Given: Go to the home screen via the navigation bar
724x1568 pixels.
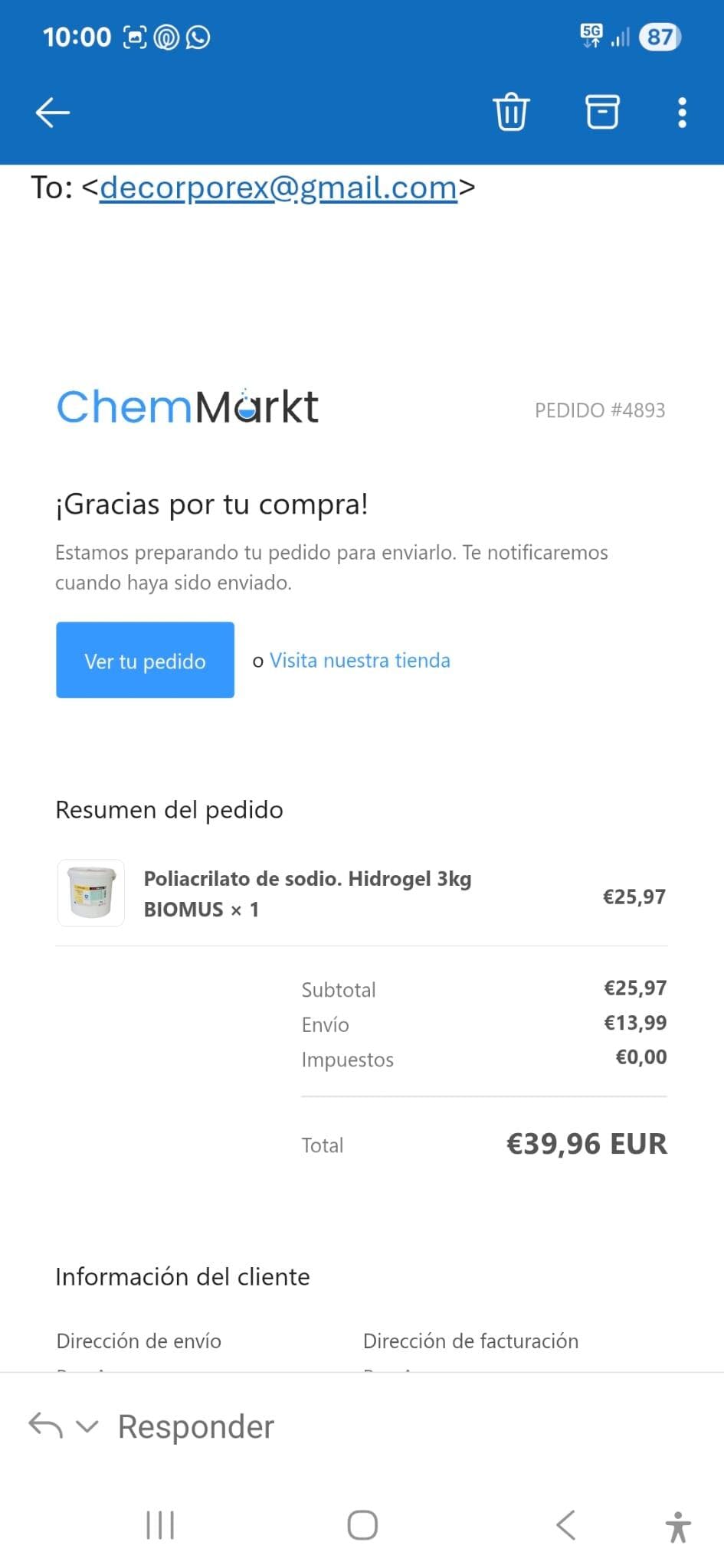Looking at the screenshot, I should (x=362, y=1525).
